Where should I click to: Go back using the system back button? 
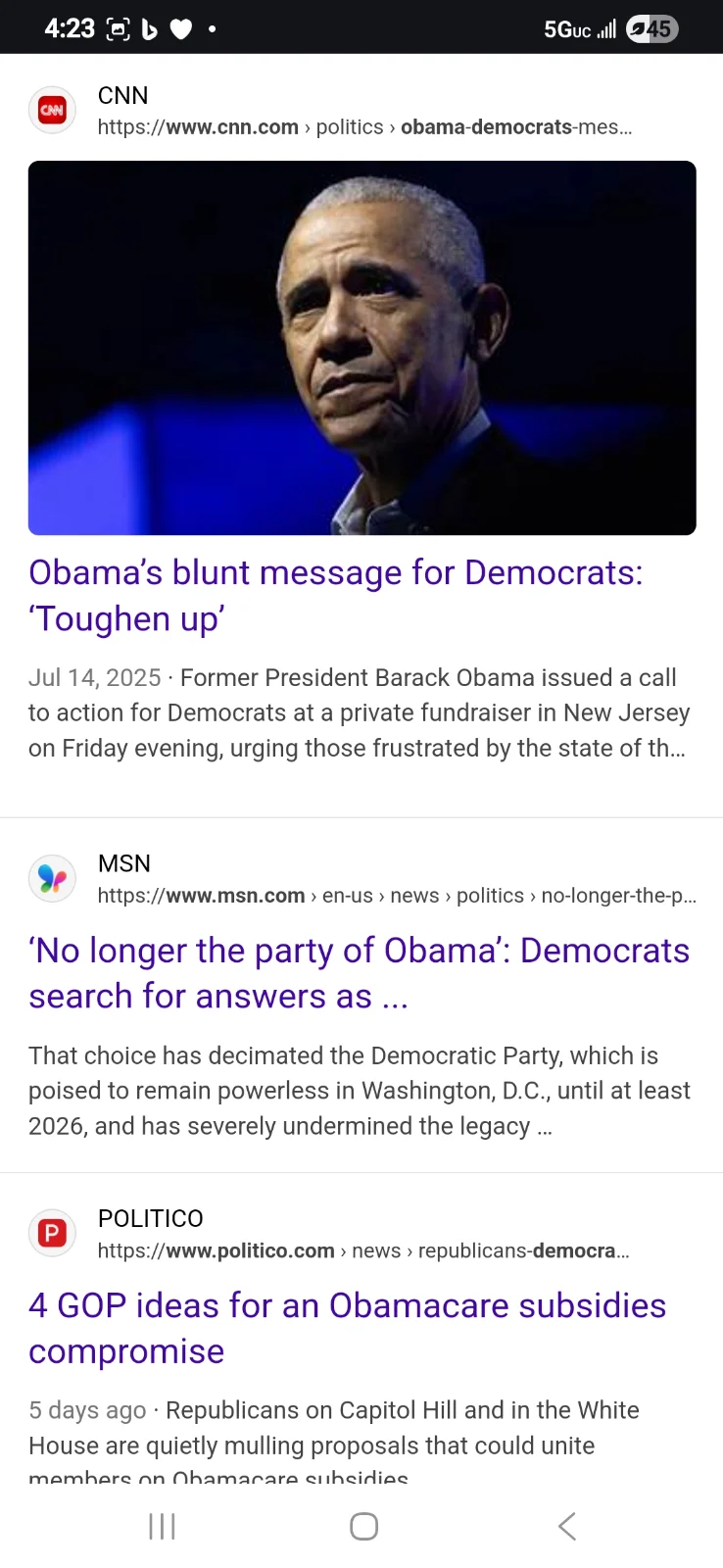[566, 1526]
